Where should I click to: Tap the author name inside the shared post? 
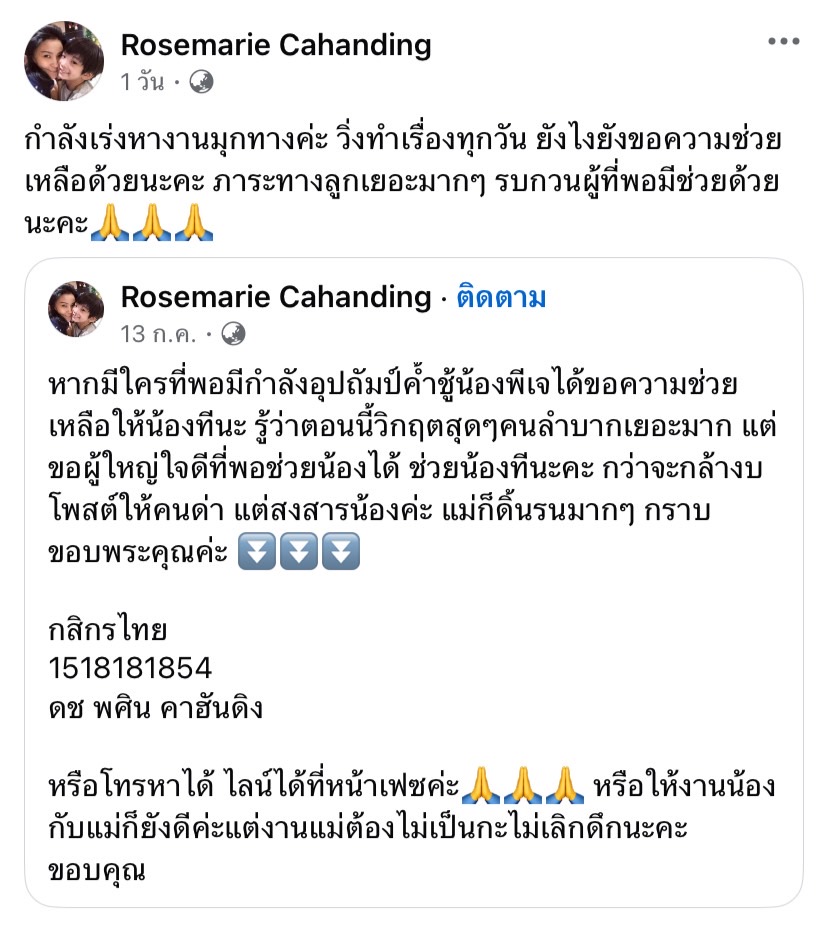pyautogui.click(x=275, y=297)
